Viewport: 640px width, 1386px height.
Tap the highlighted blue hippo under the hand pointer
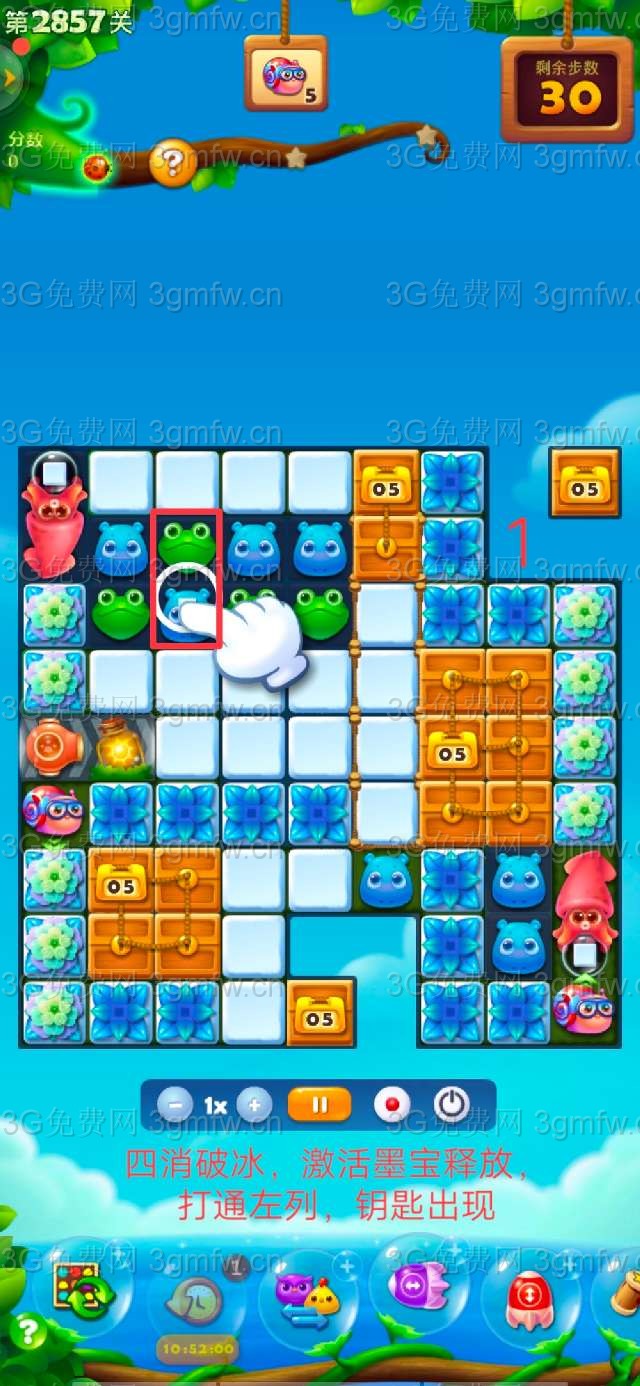click(x=186, y=612)
